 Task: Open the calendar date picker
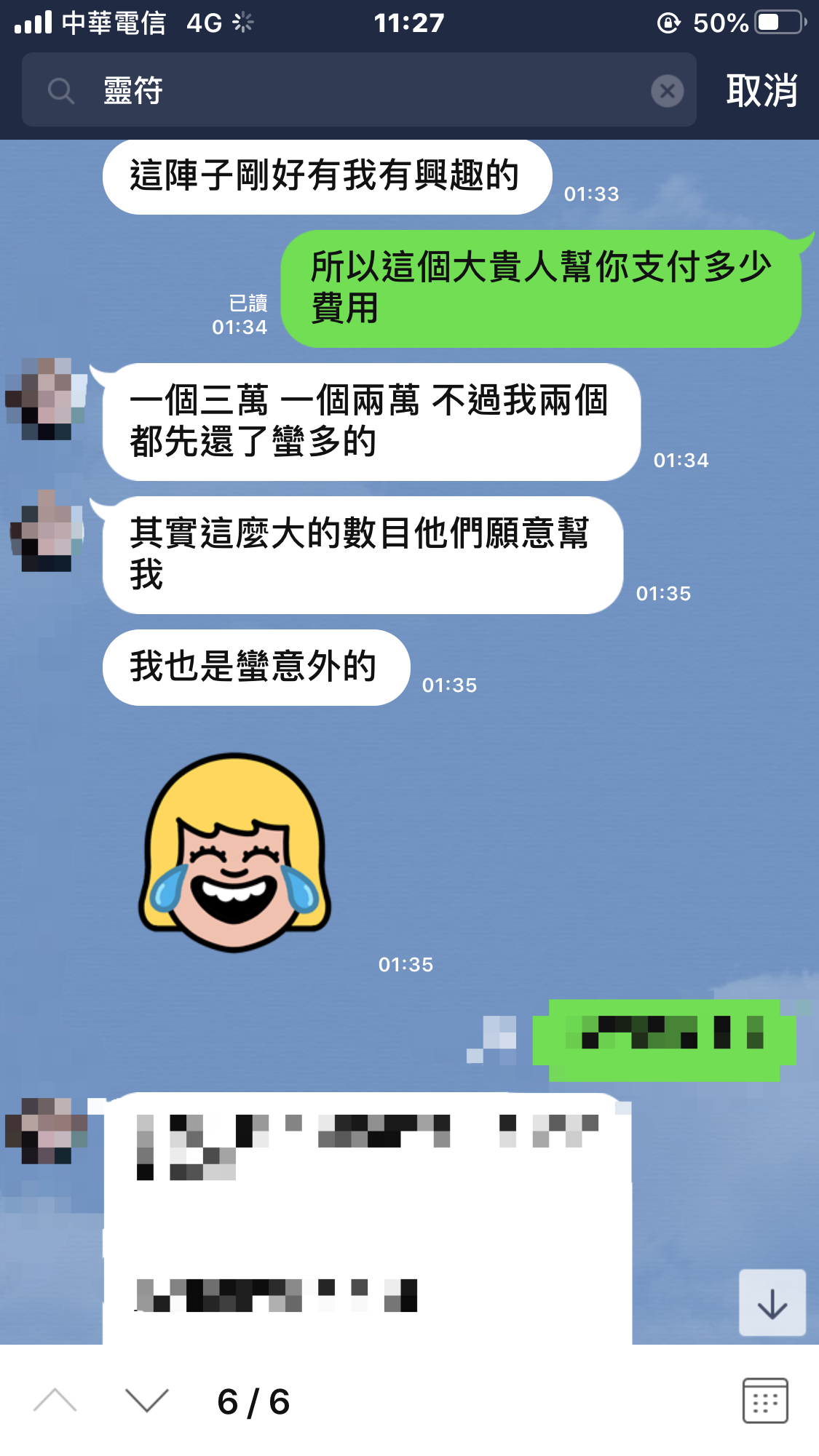click(764, 1401)
